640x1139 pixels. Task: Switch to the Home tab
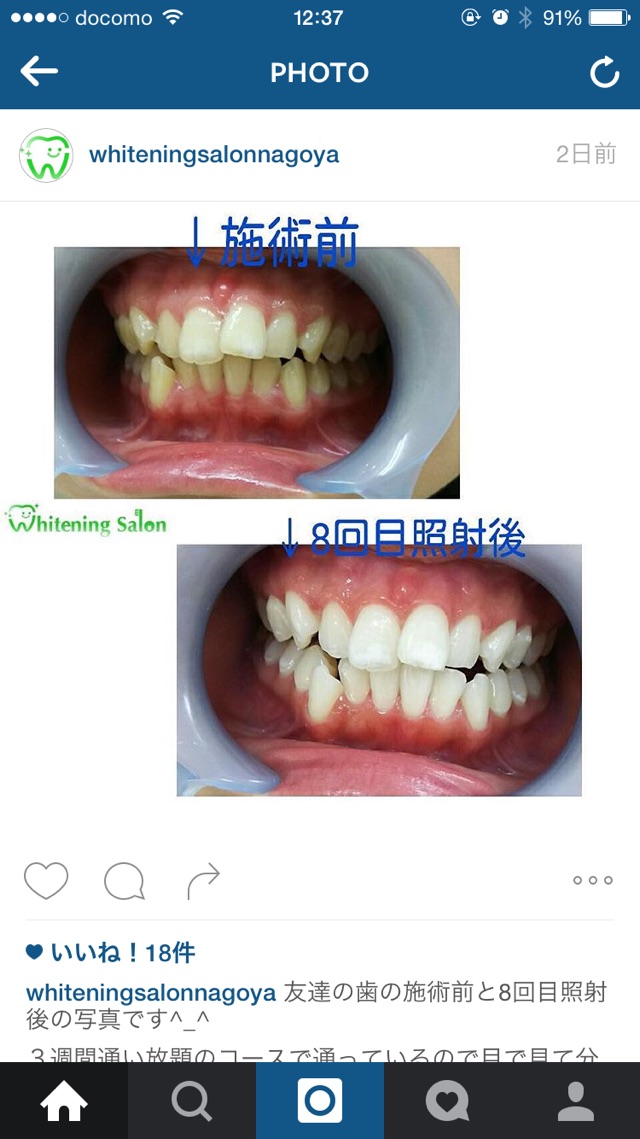pos(63,1101)
